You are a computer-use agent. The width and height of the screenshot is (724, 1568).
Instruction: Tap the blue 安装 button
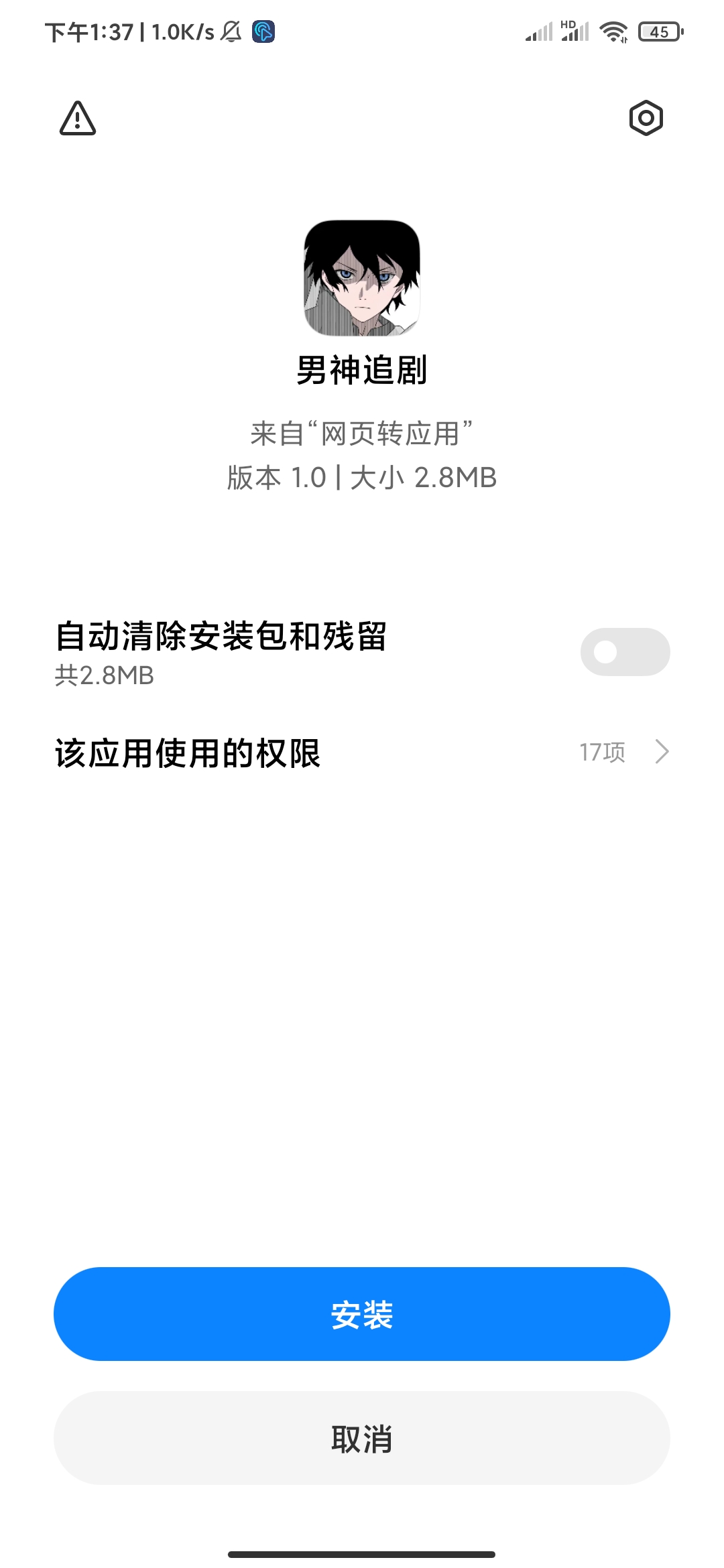point(362,1314)
